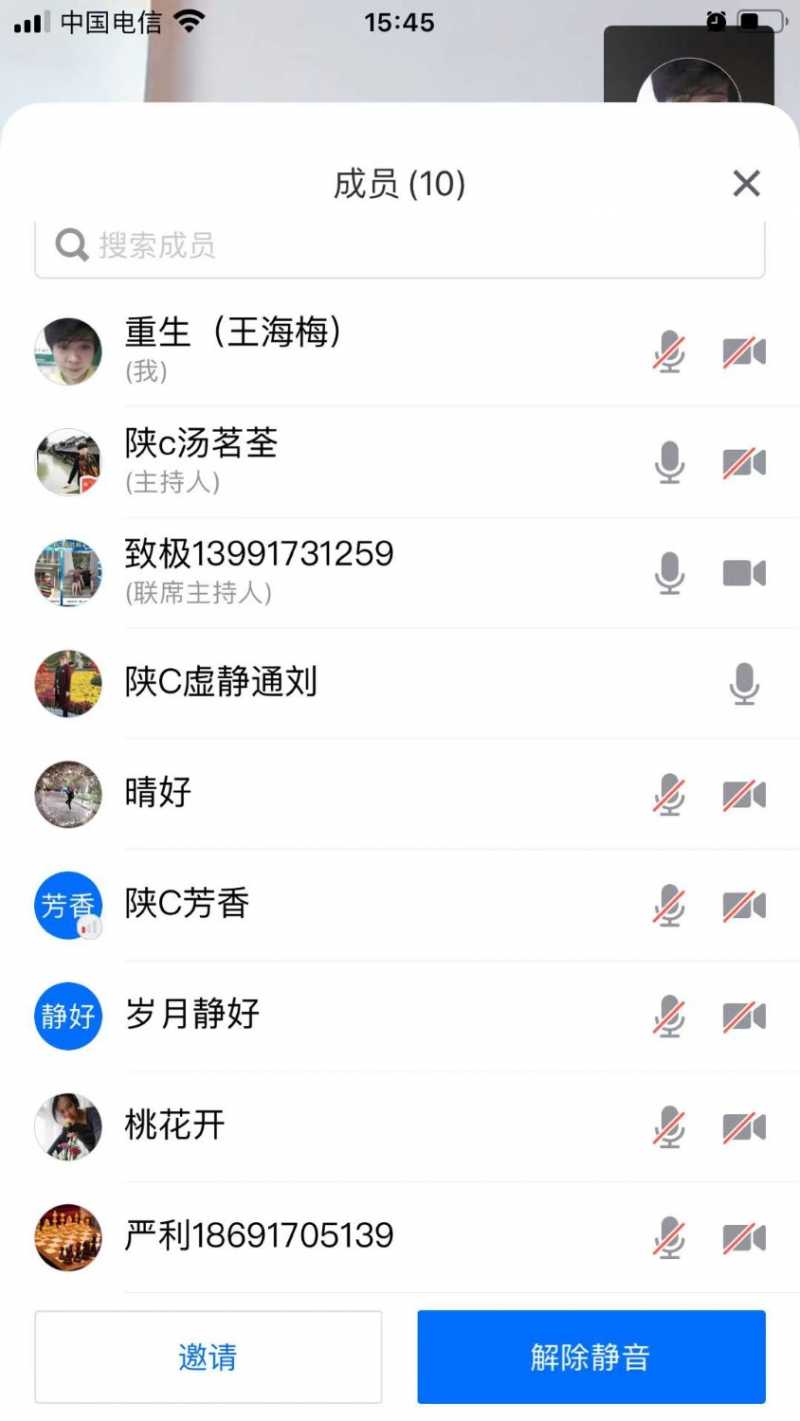Turn on camera for 致极13991731259

tap(744, 571)
